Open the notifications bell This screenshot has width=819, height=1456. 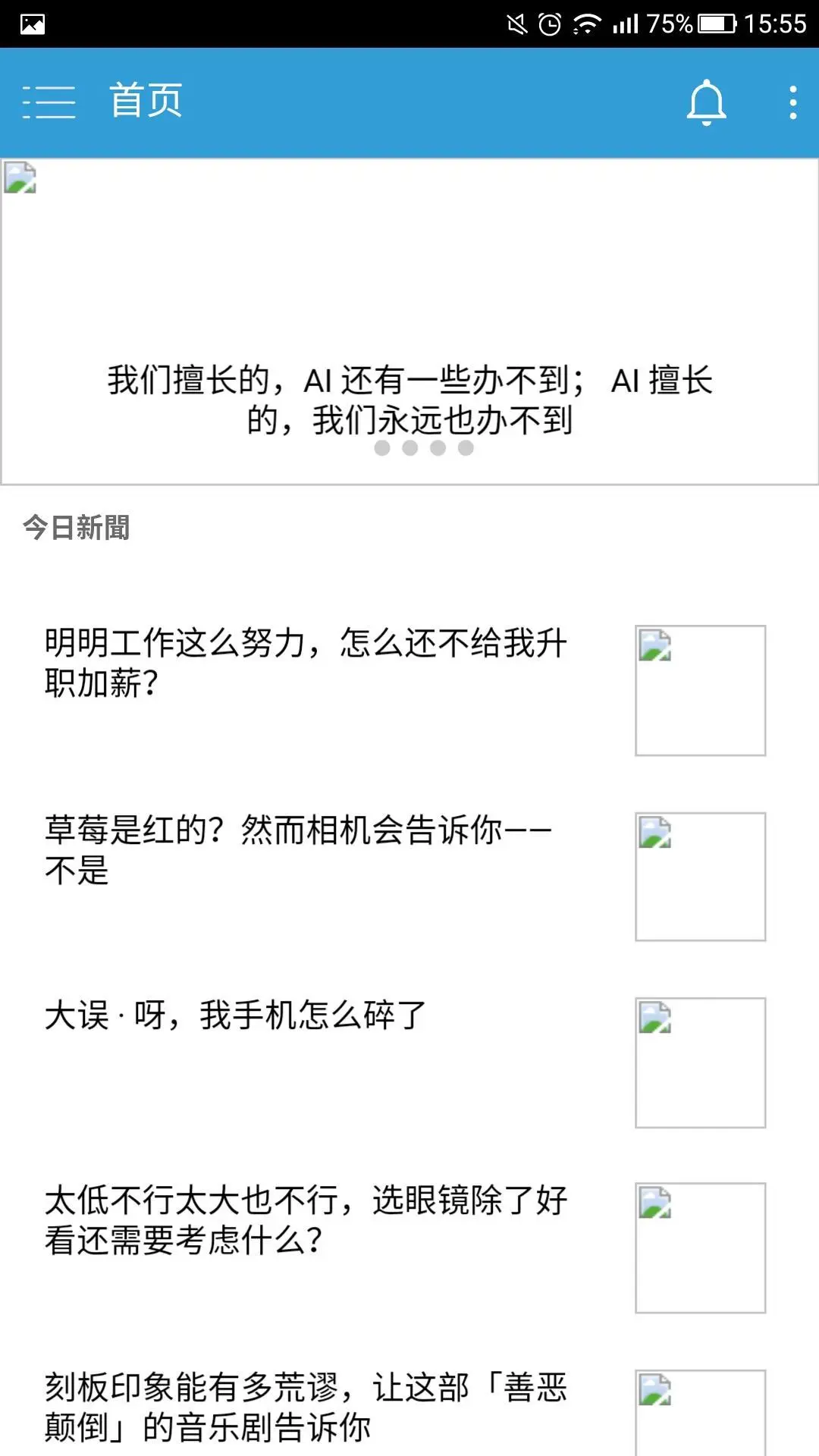[x=706, y=102]
